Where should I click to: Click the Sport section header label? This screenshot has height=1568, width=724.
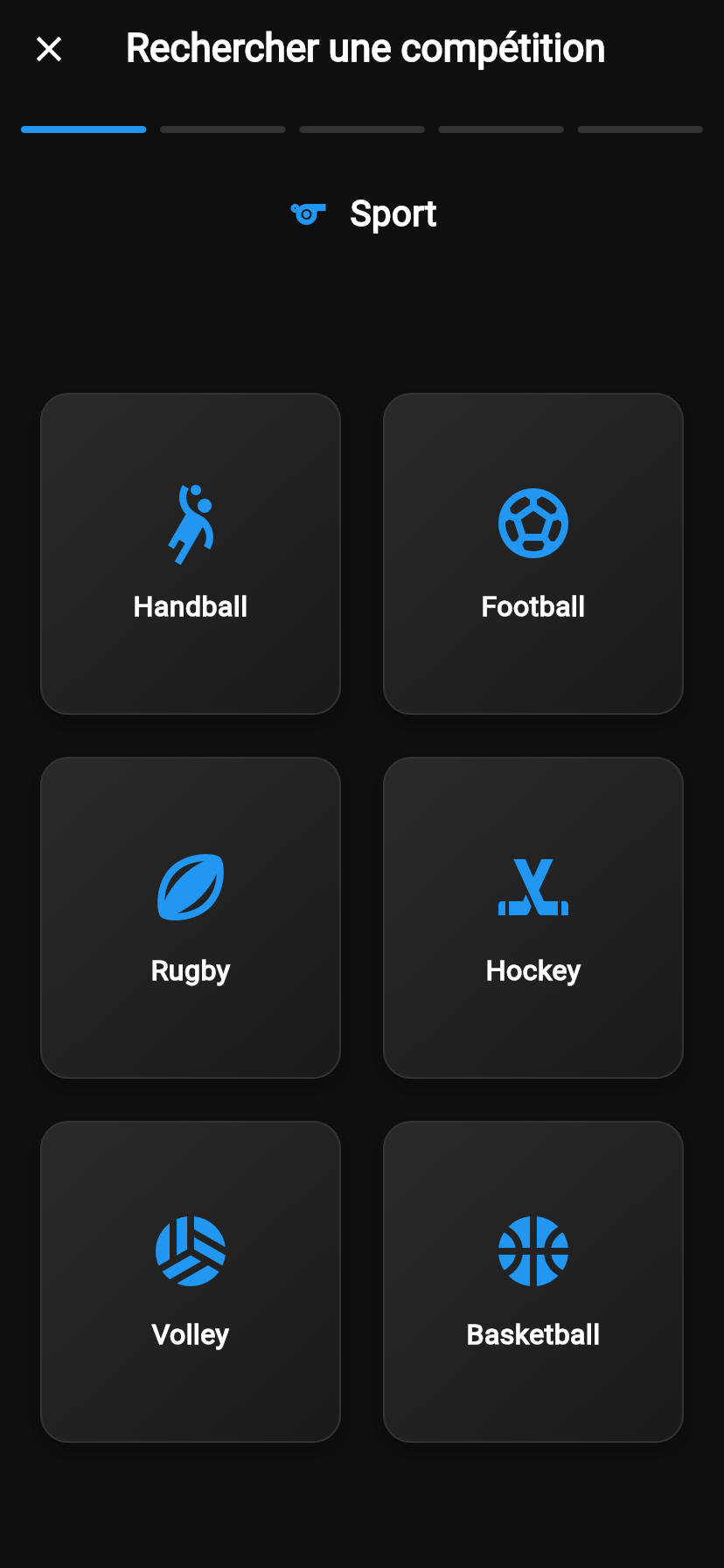click(x=393, y=213)
